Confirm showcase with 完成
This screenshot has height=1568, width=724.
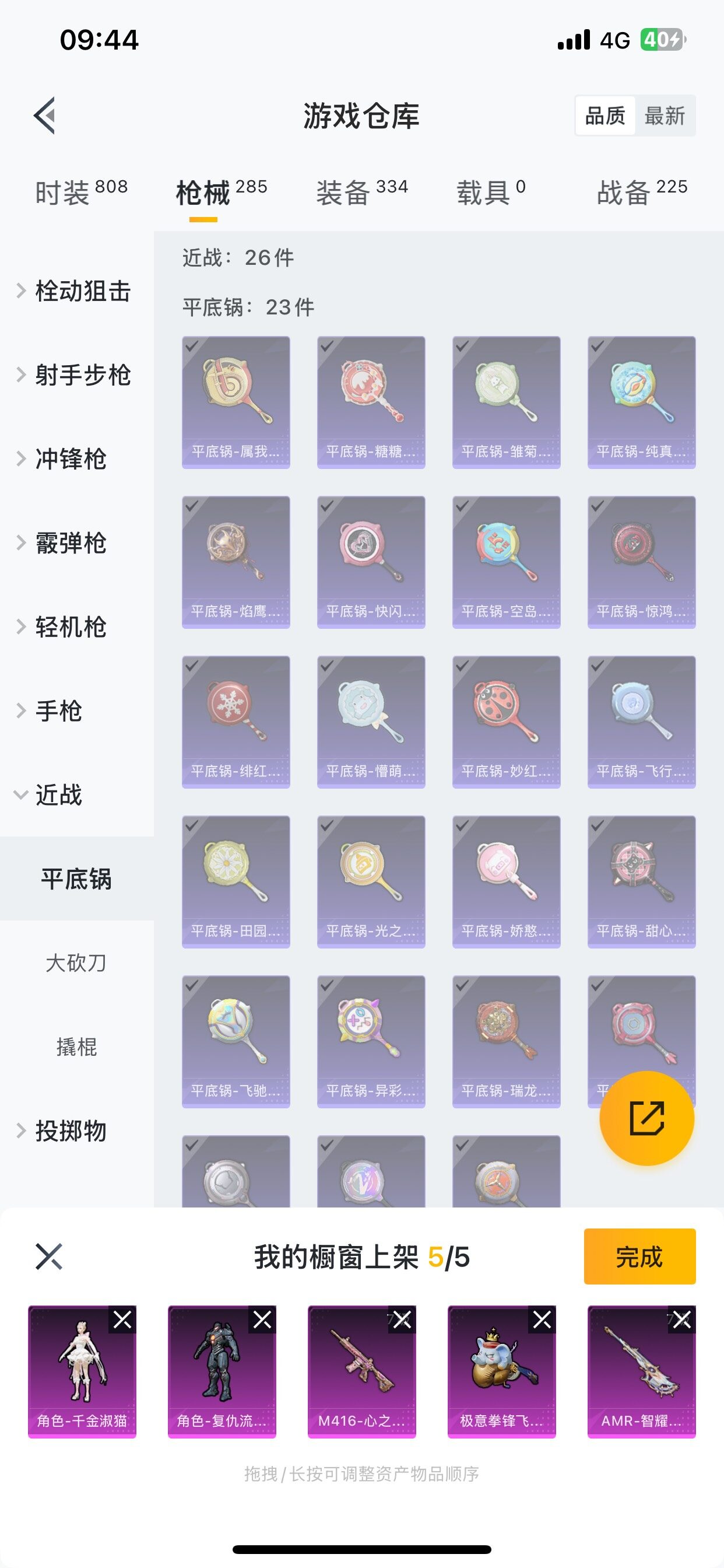click(639, 1256)
